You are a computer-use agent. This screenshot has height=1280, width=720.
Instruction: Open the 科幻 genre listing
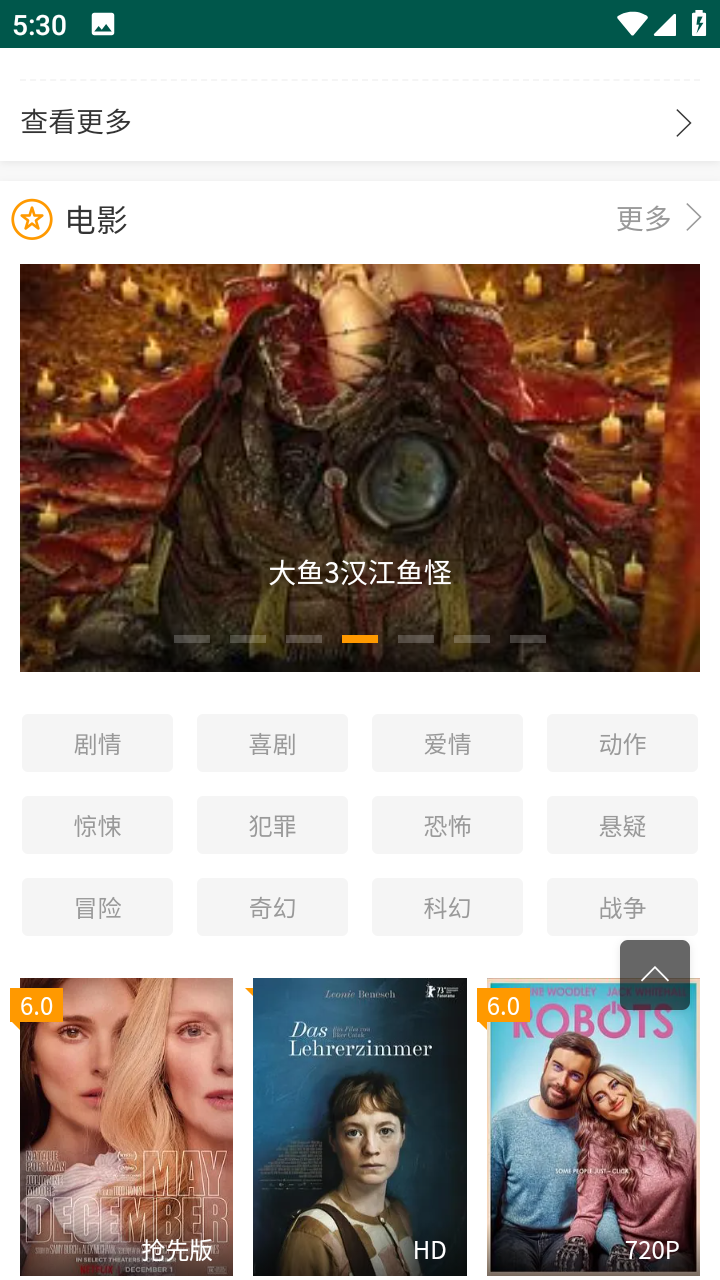pyautogui.click(x=447, y=907)
